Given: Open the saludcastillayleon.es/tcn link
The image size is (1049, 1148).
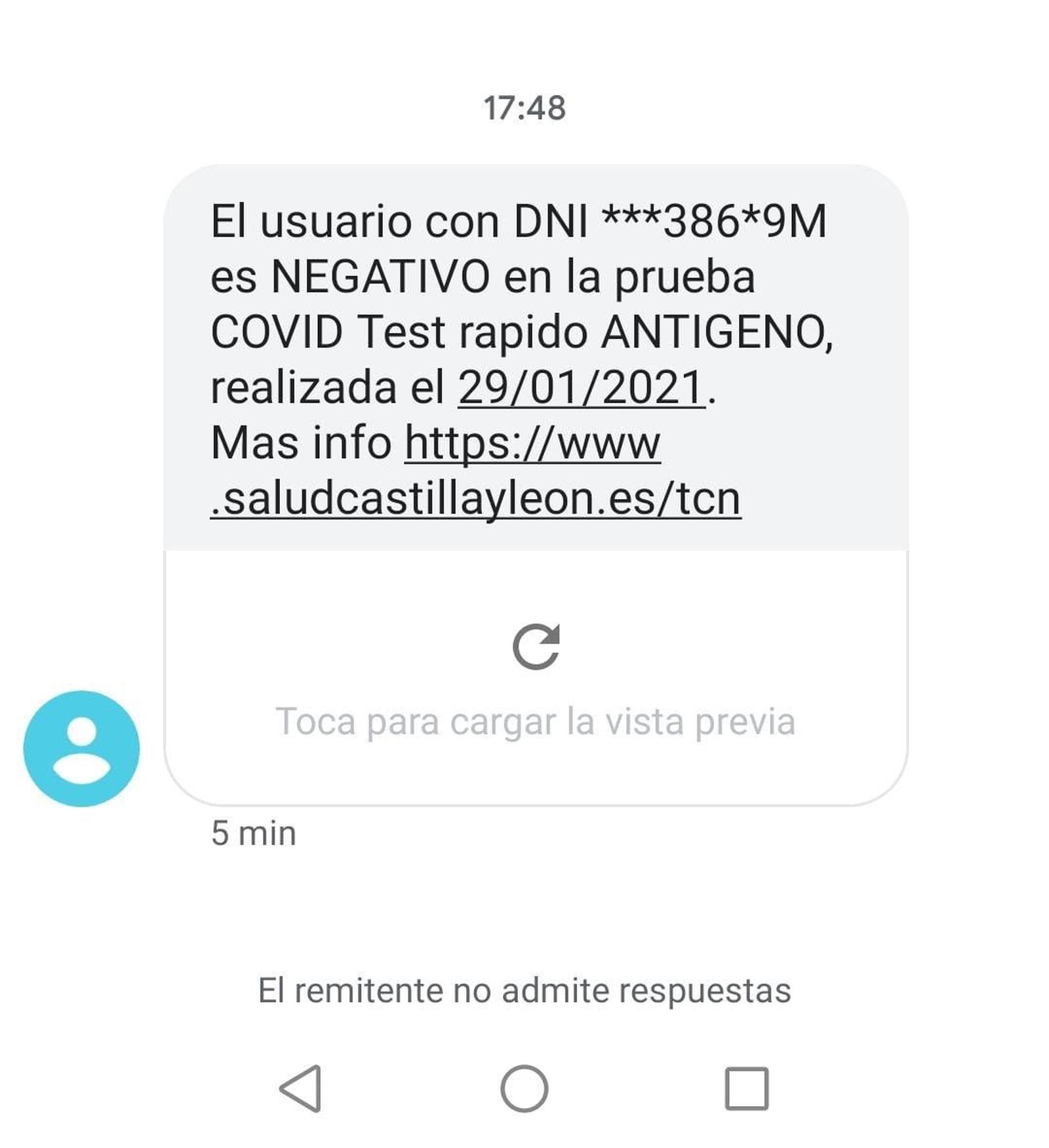Looking at the screenshot, I should point(475,500).
